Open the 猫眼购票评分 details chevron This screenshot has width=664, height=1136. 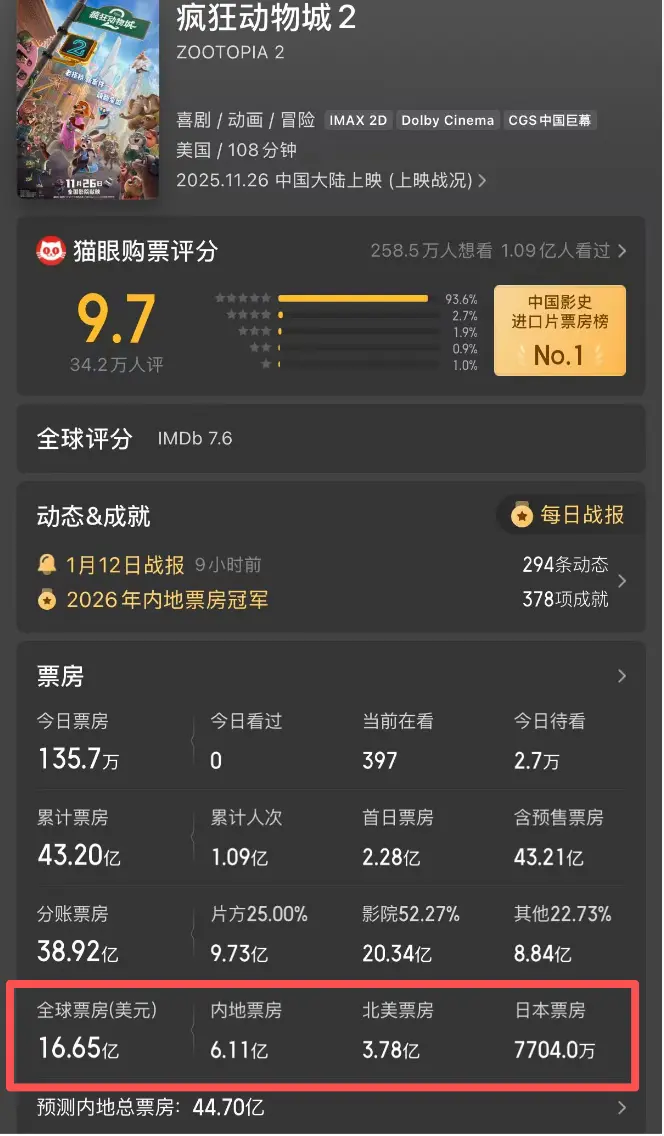pos(622,251)
